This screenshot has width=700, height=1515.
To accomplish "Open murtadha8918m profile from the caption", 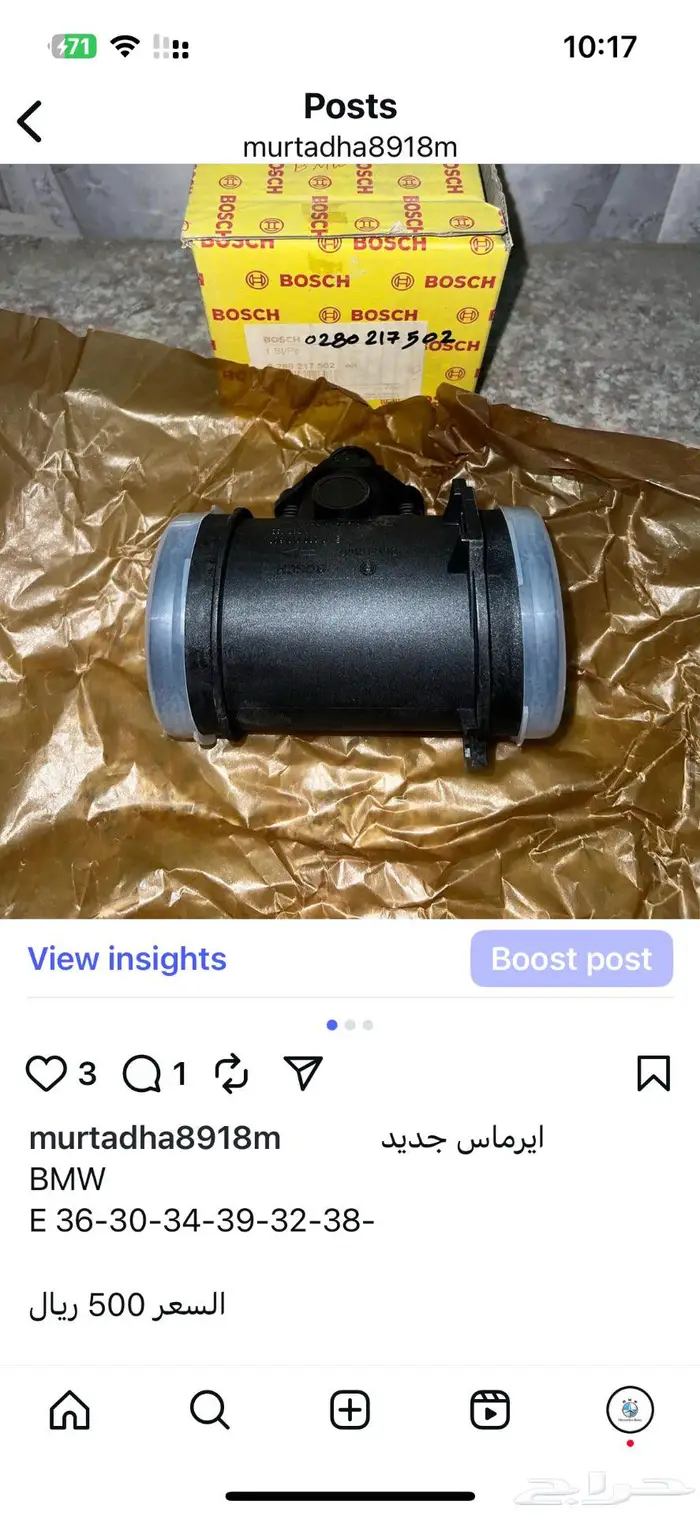I will 155,1138.
